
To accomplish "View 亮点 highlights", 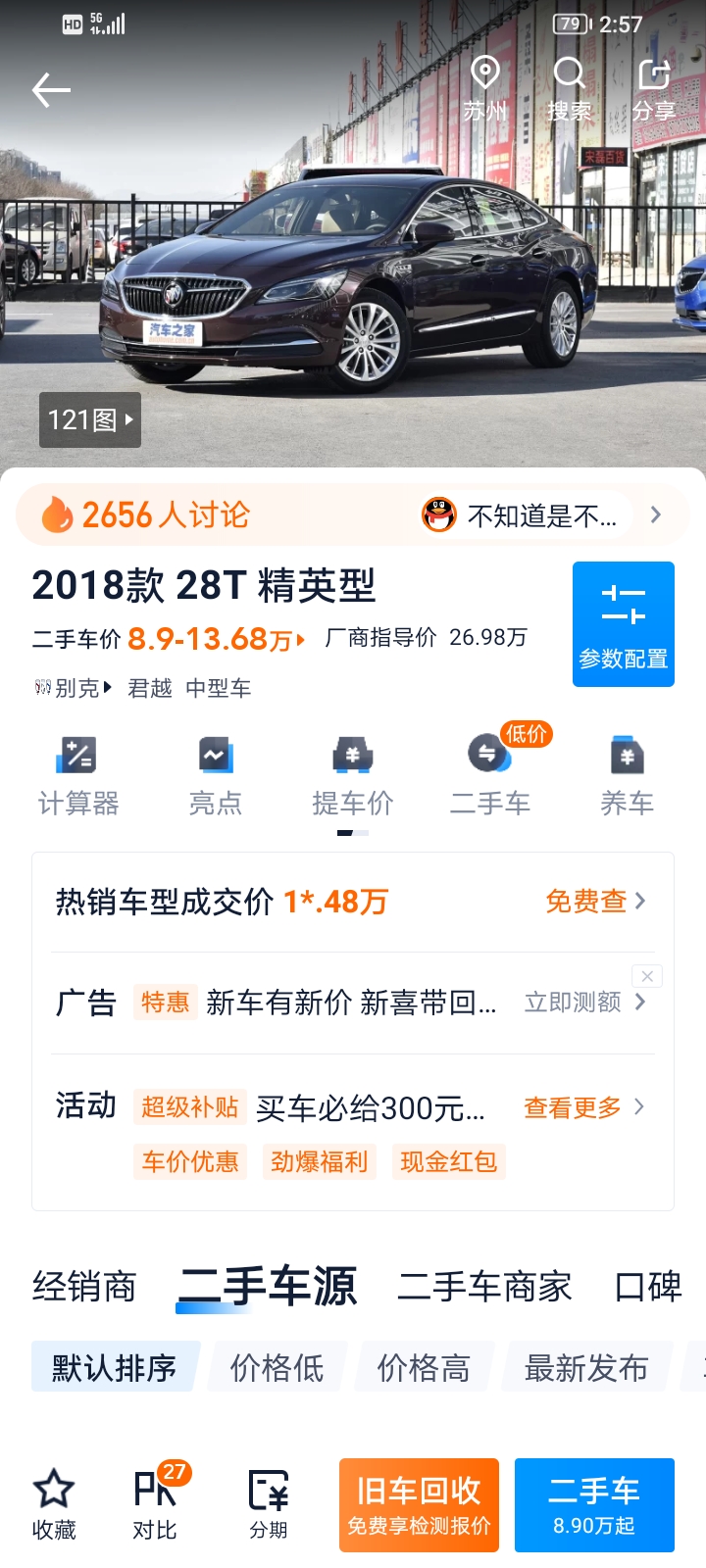I will [216, 776].
